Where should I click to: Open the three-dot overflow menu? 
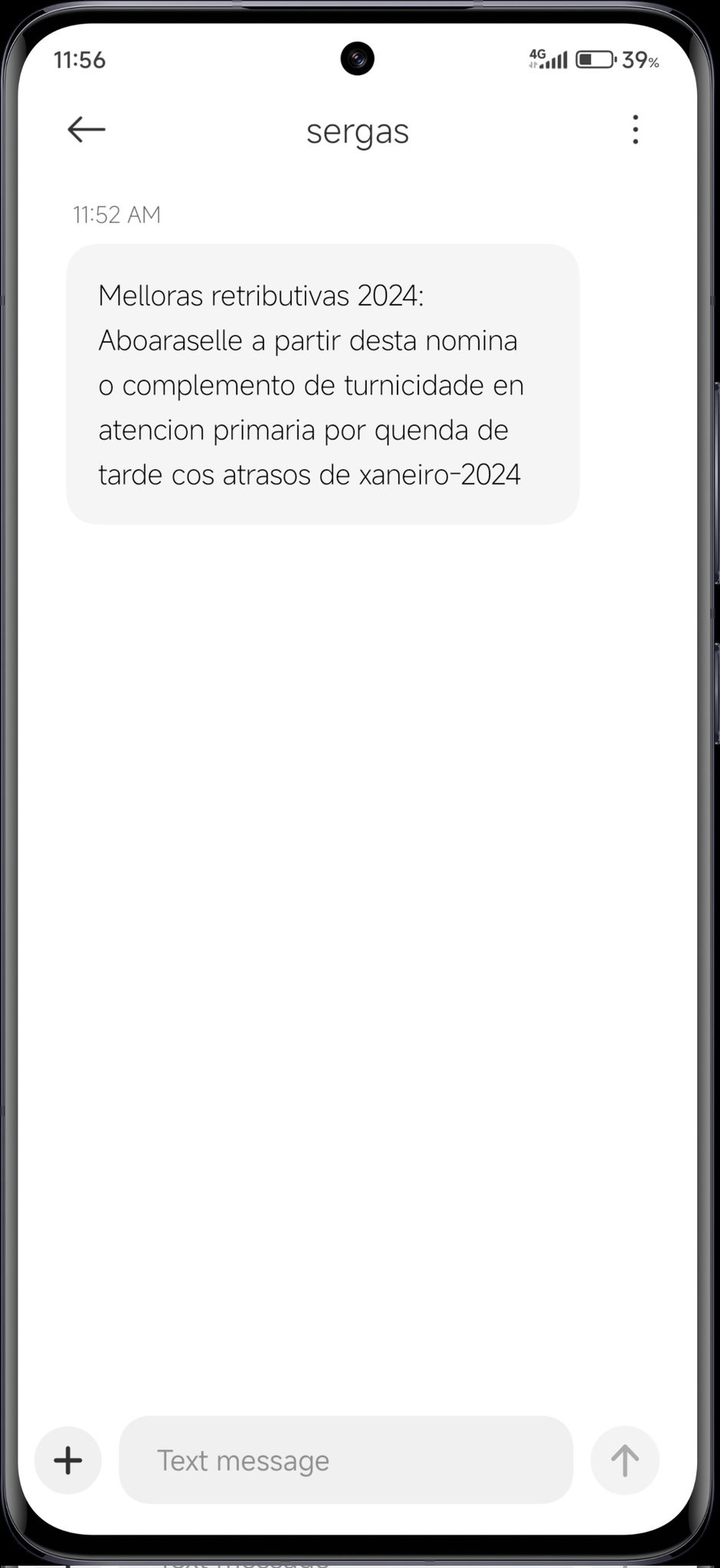(x=635, y=130)
